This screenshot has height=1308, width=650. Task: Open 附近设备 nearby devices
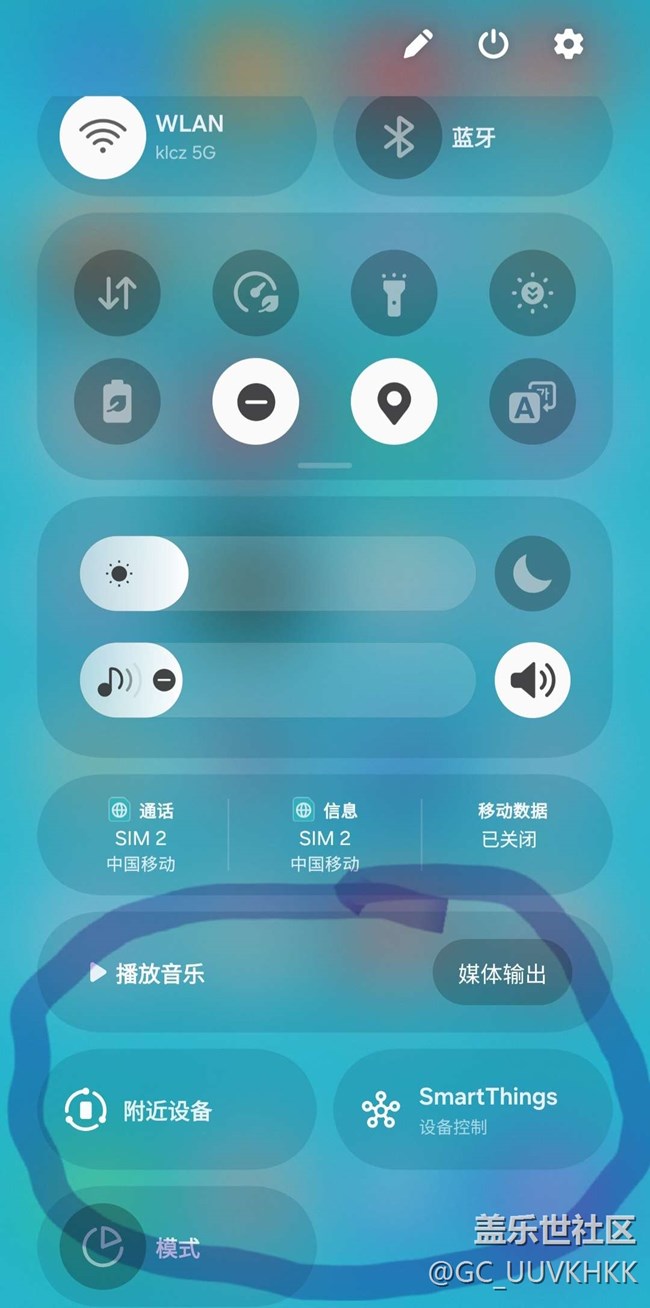pos(176,1110)
